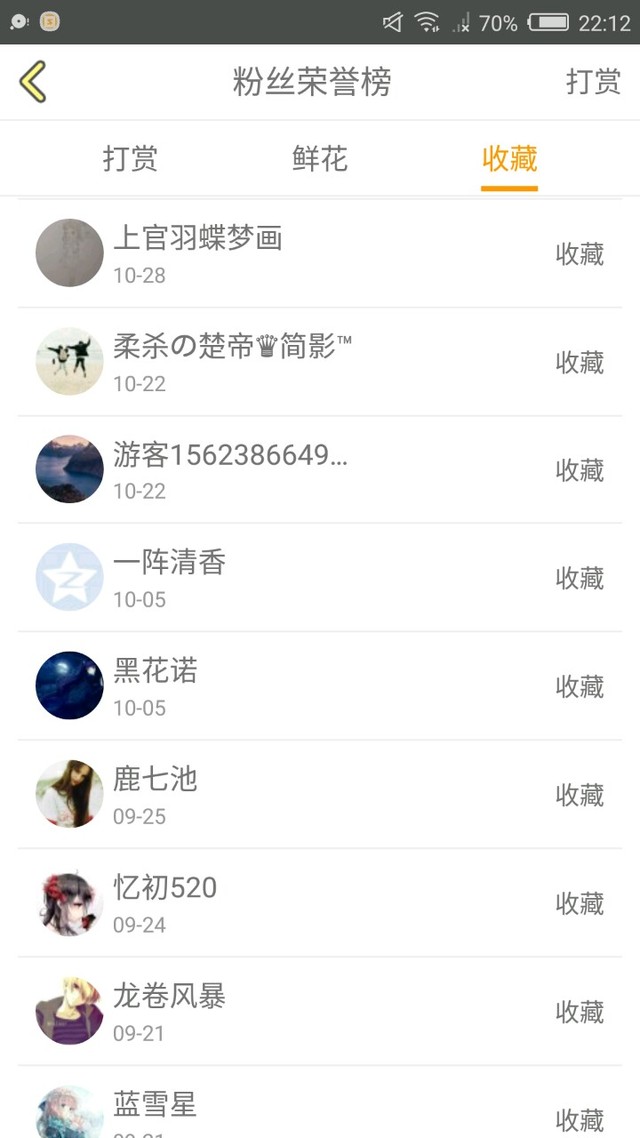Screen dimensions: 640x1138
Task: Open 蓝雪星's row
Action: click(x=320, y=1110)
